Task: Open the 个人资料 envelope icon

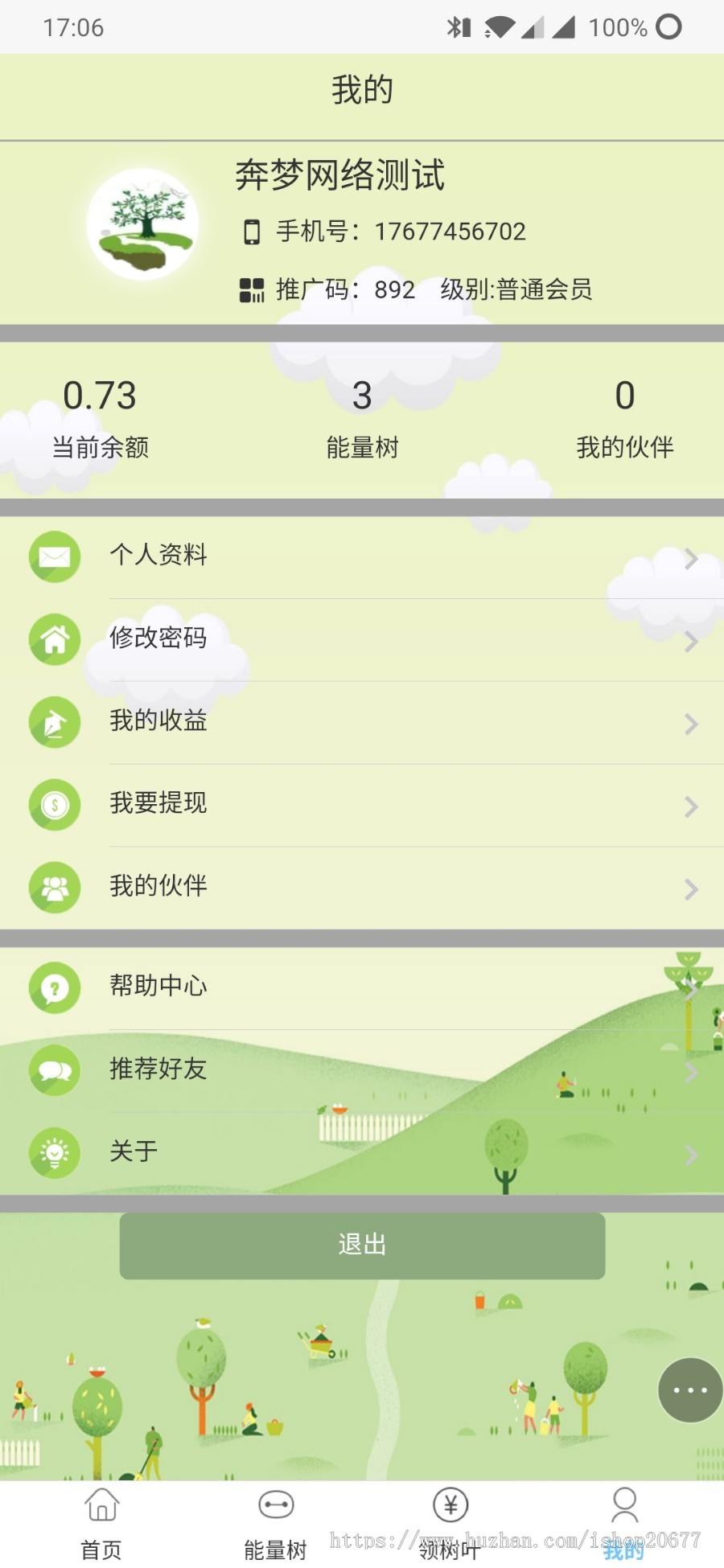Action: point(53,556)
